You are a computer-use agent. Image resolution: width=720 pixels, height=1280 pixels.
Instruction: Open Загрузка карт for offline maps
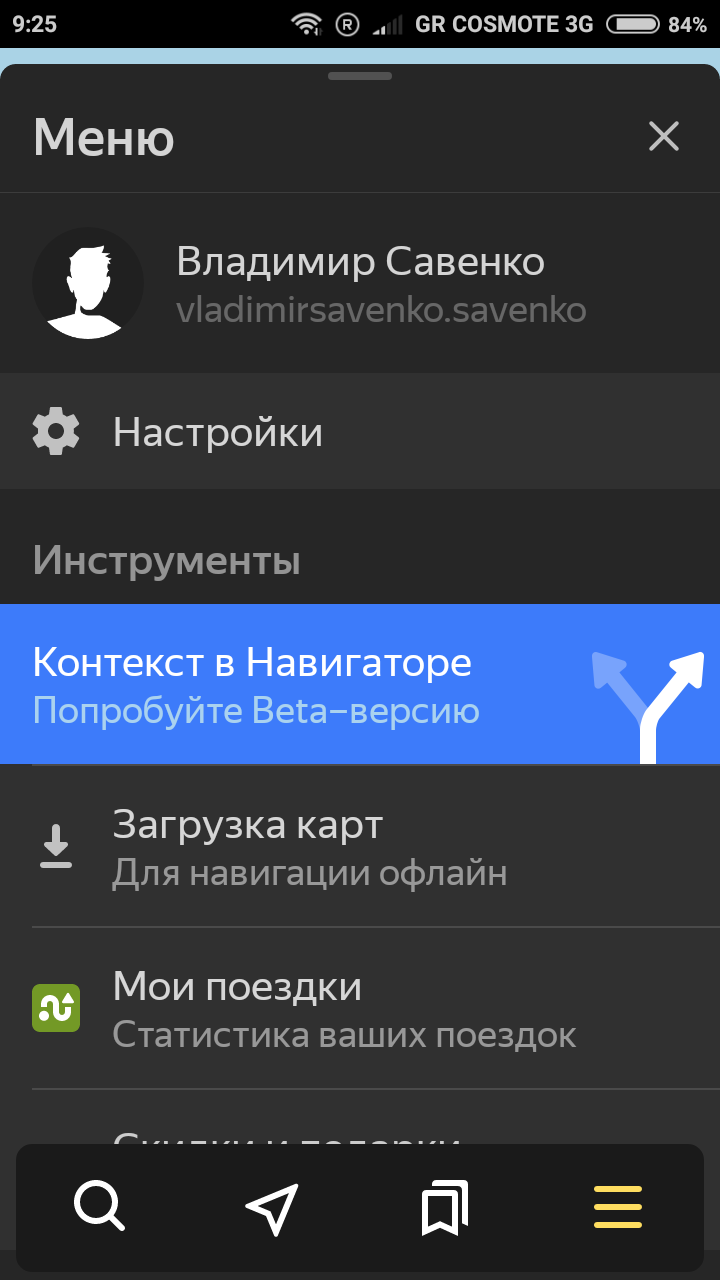click(360, 846)
